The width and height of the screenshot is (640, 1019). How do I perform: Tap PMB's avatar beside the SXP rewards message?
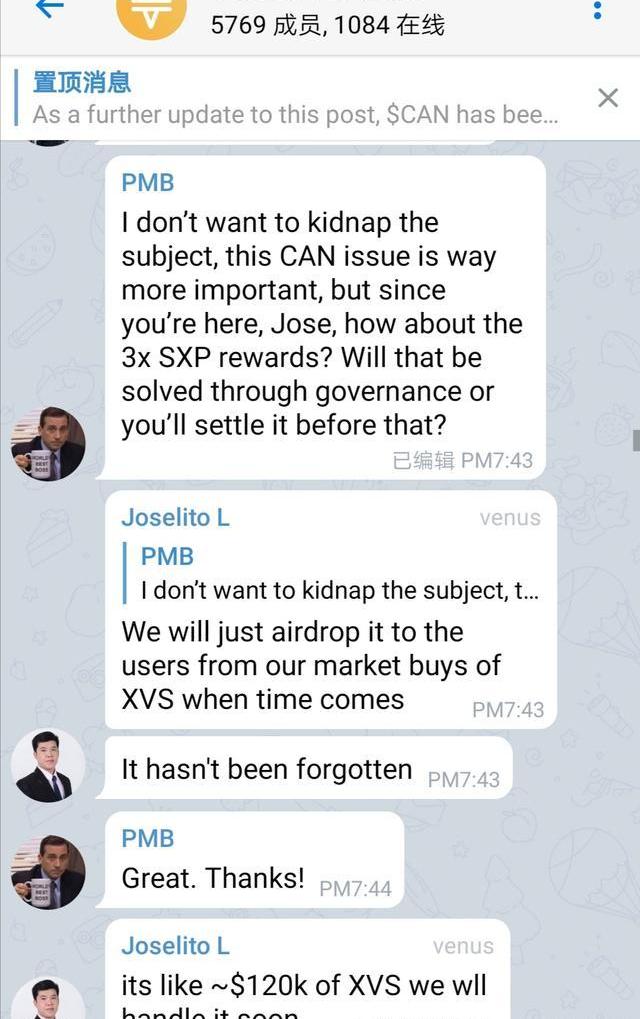click(x=47, y=444)
